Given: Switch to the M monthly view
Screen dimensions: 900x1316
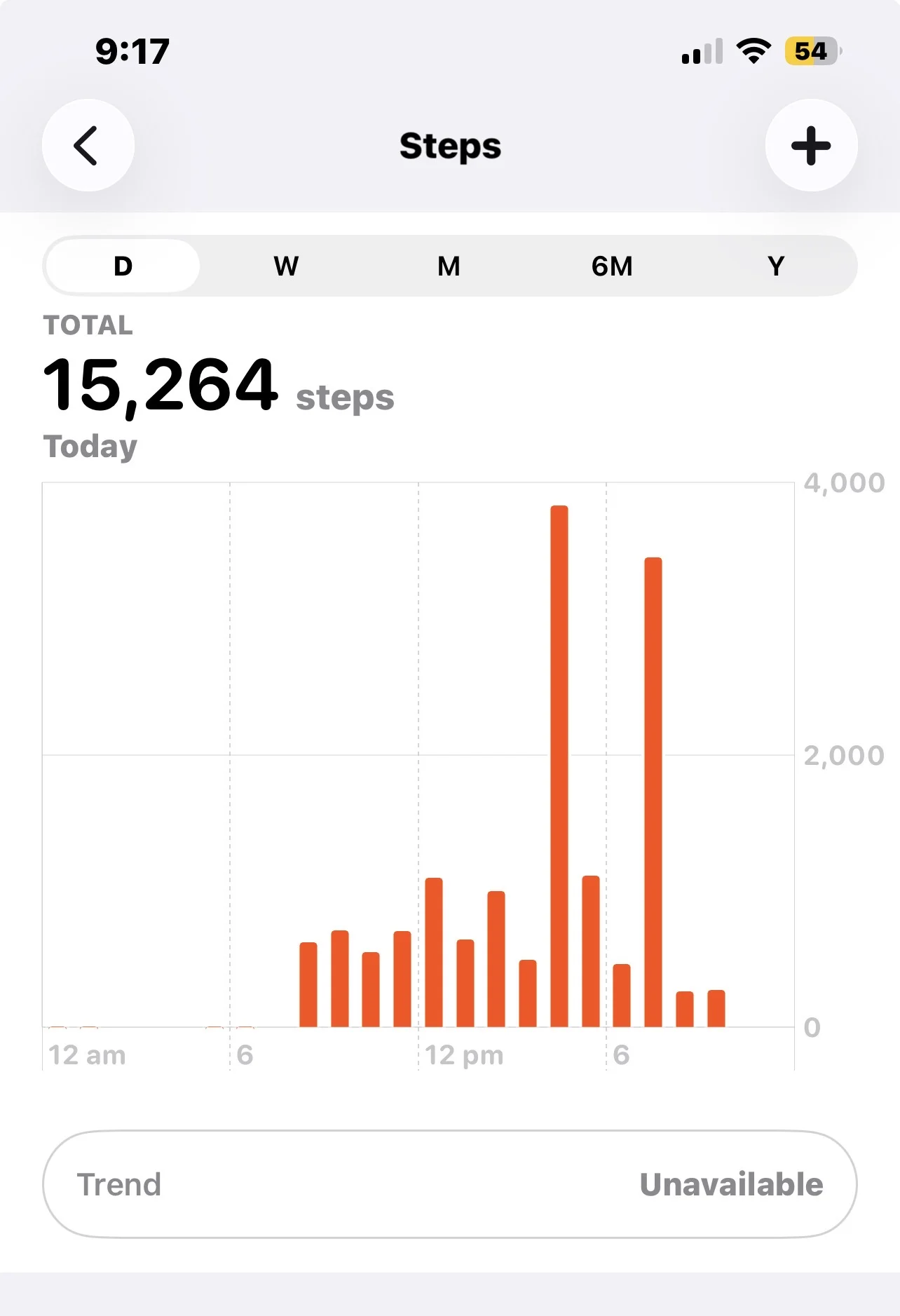Looking at the screenshot, I should 449,266.
